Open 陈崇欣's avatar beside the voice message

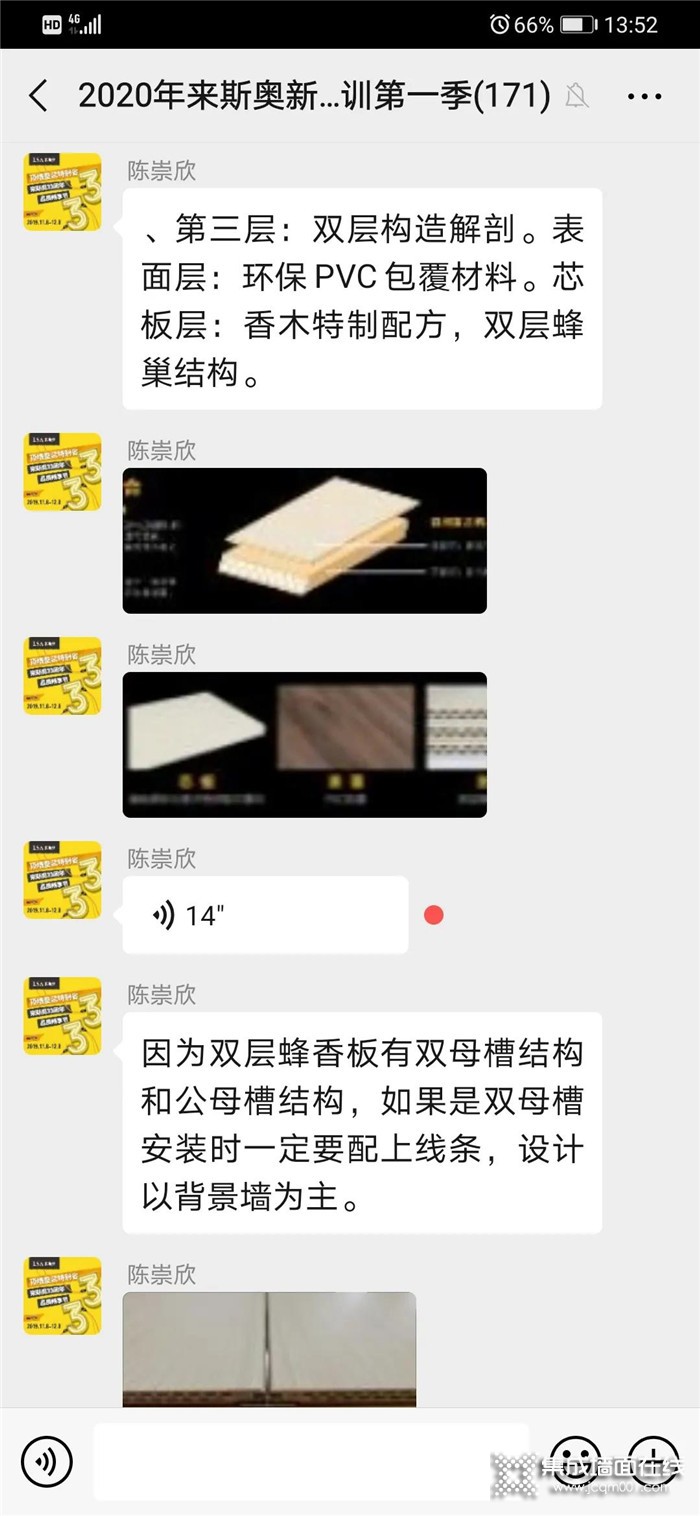[x=62, y=880]
